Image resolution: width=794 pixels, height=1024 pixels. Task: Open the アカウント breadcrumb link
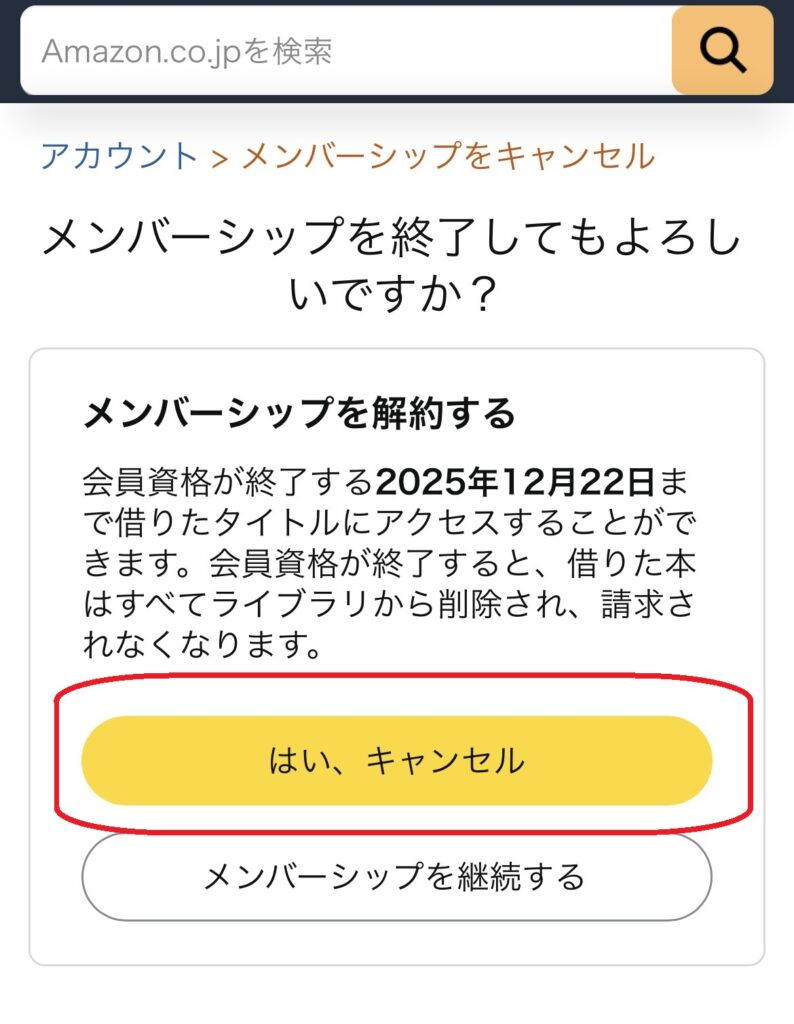119,157
